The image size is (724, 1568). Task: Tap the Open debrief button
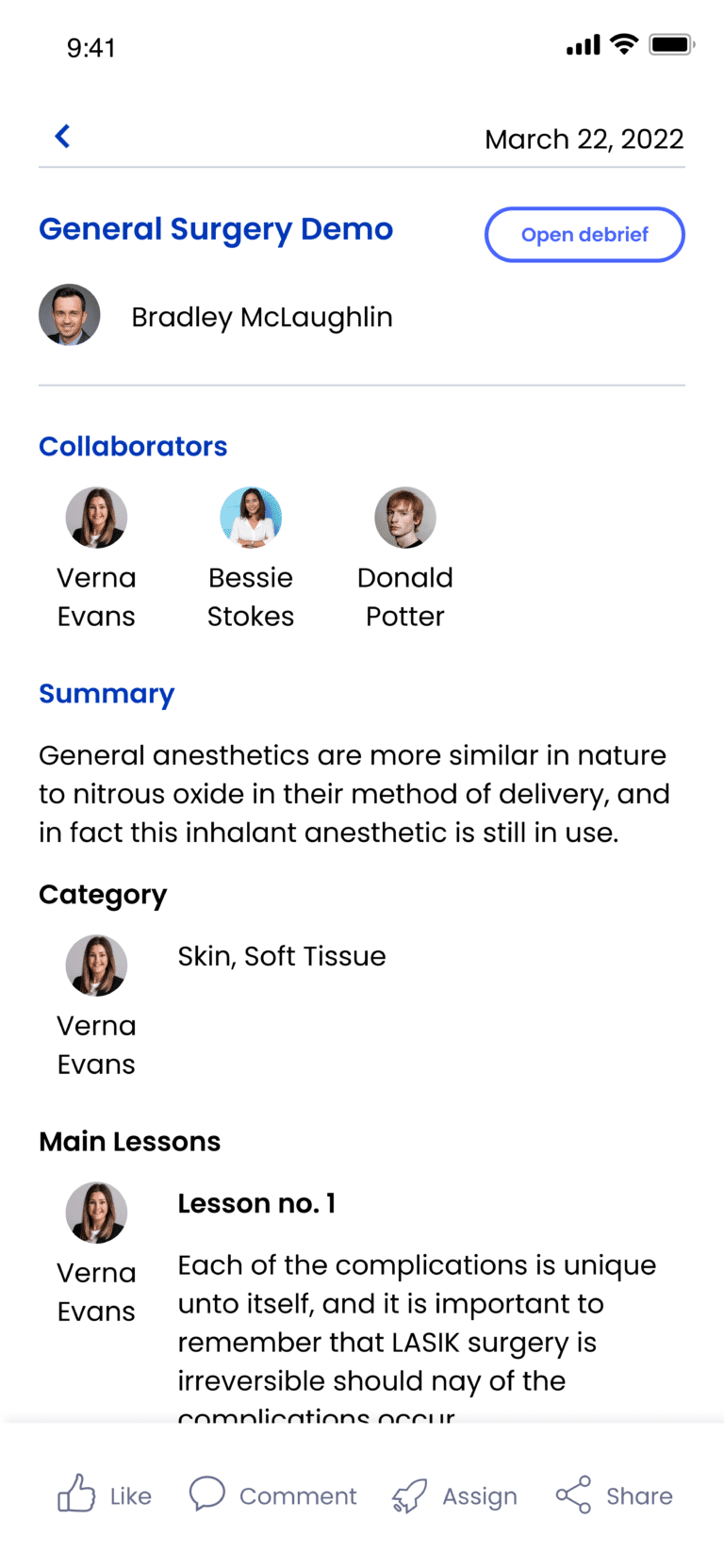click(584, 235)
